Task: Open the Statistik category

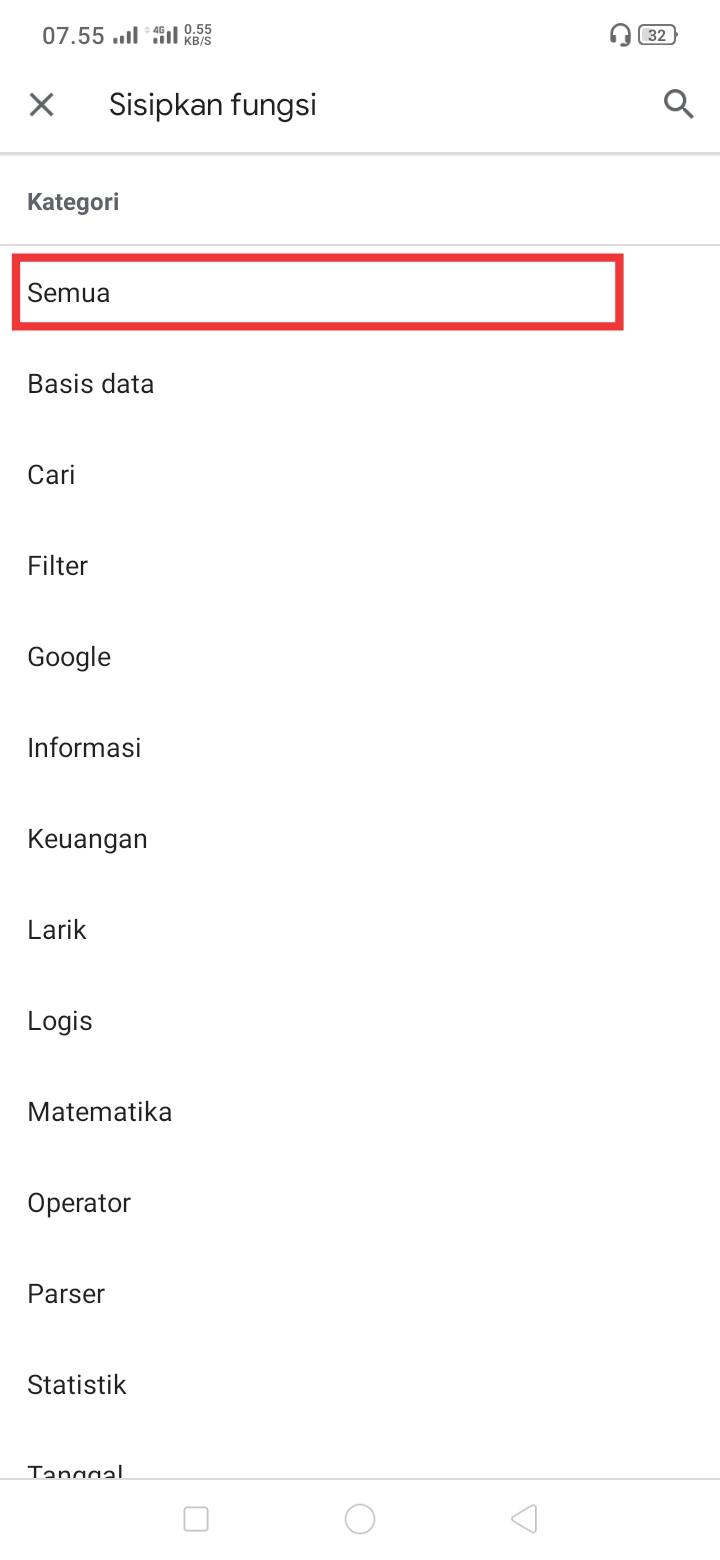Action: [x=360, y=1385]
